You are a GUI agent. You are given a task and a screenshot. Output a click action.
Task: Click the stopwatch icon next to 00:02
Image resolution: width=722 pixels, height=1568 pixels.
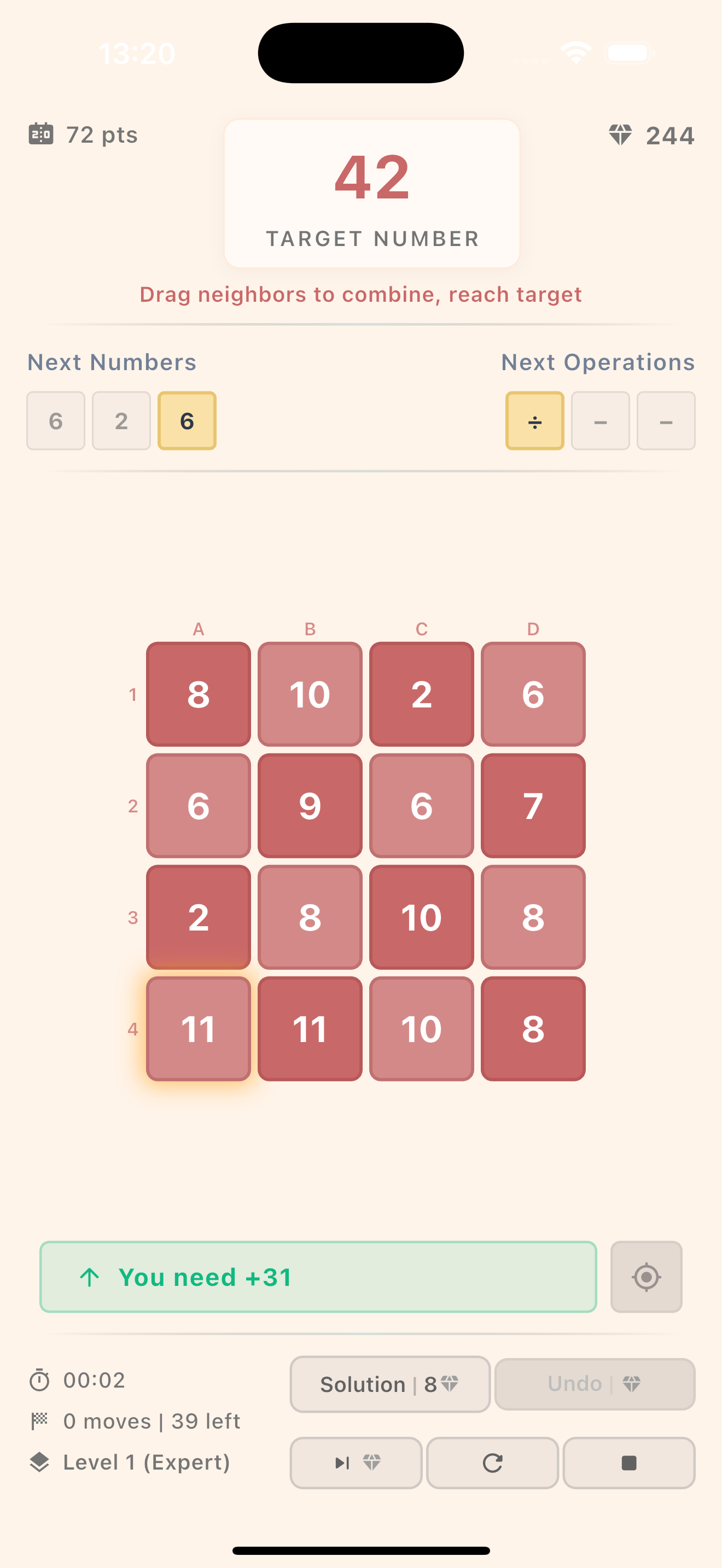point(40,1380)
